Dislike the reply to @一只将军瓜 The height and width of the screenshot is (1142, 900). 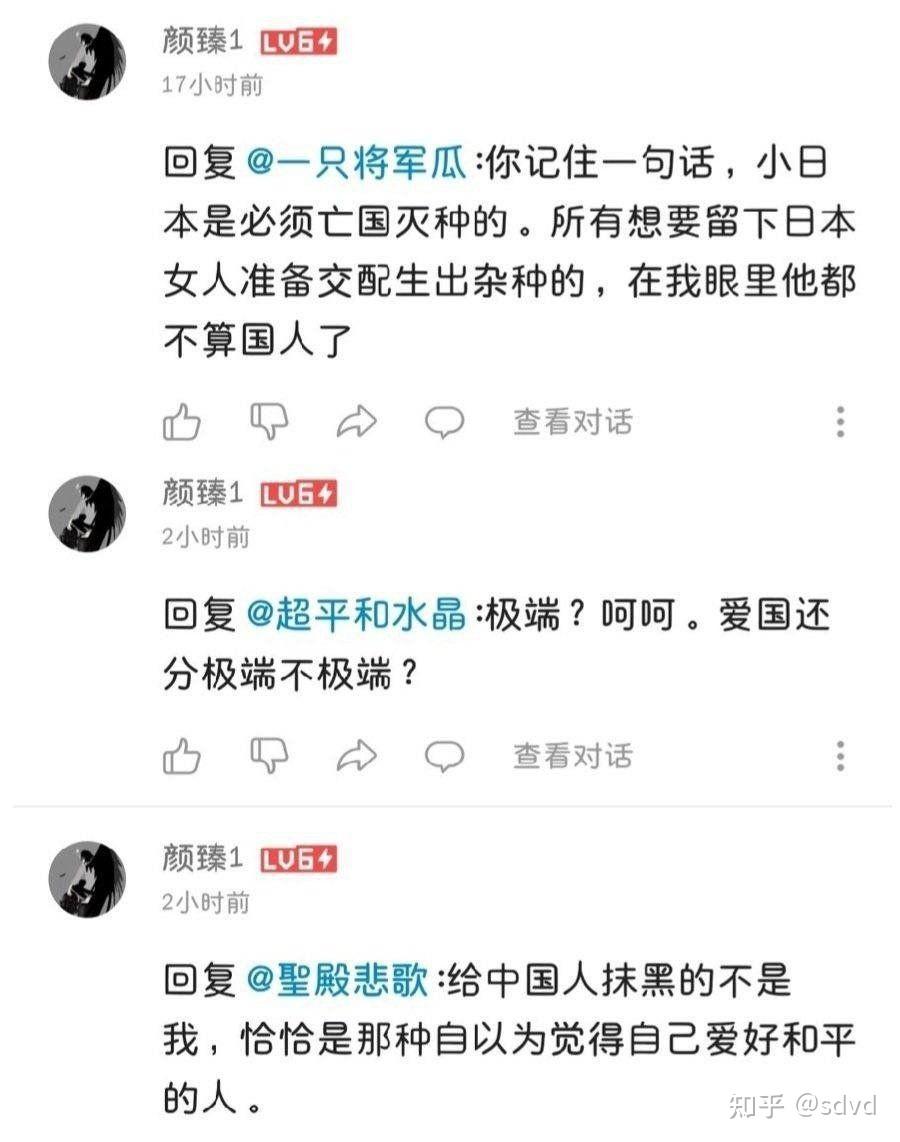click(x=268, y=422)
